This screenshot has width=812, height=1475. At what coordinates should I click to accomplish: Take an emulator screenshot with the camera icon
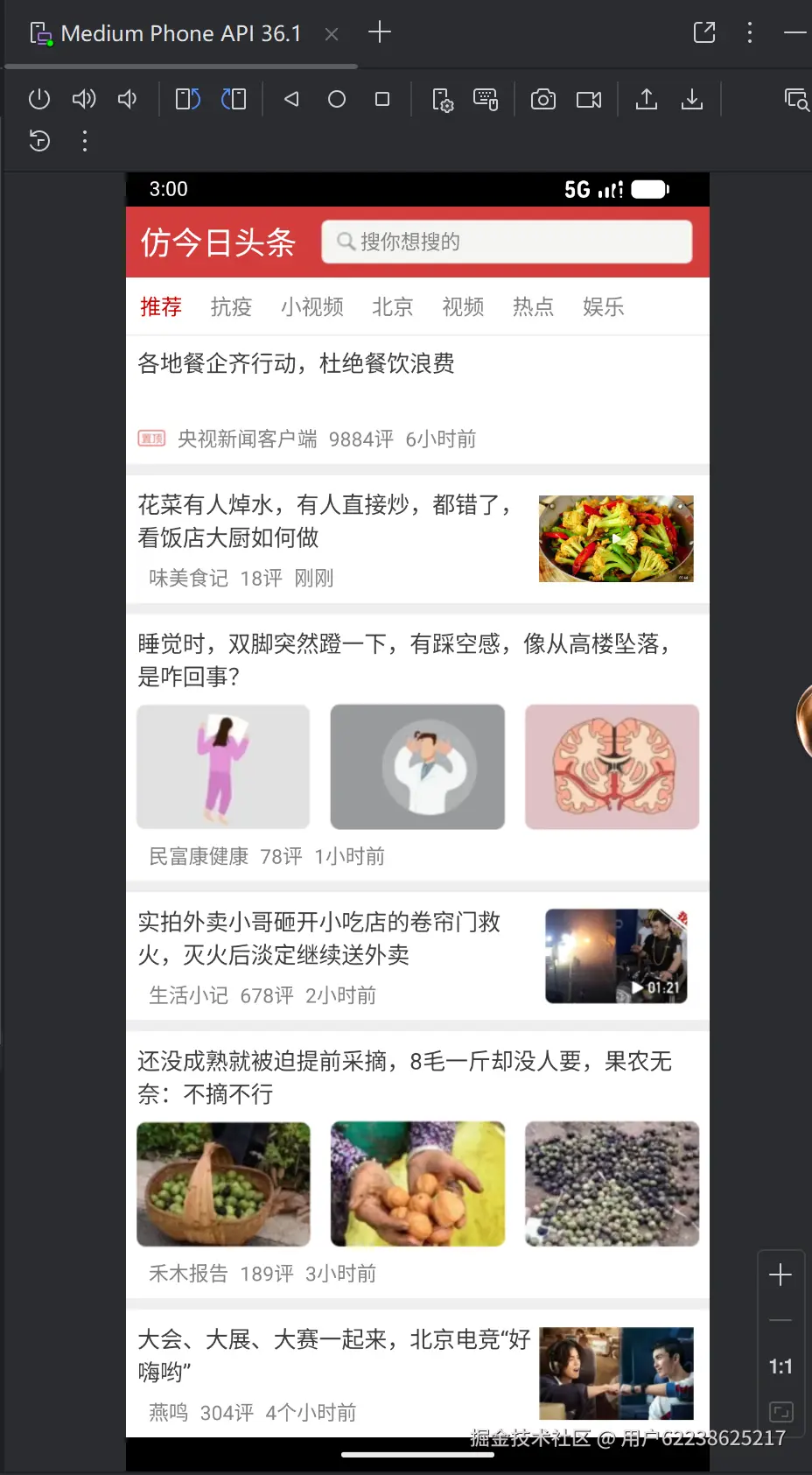(542, 99)
